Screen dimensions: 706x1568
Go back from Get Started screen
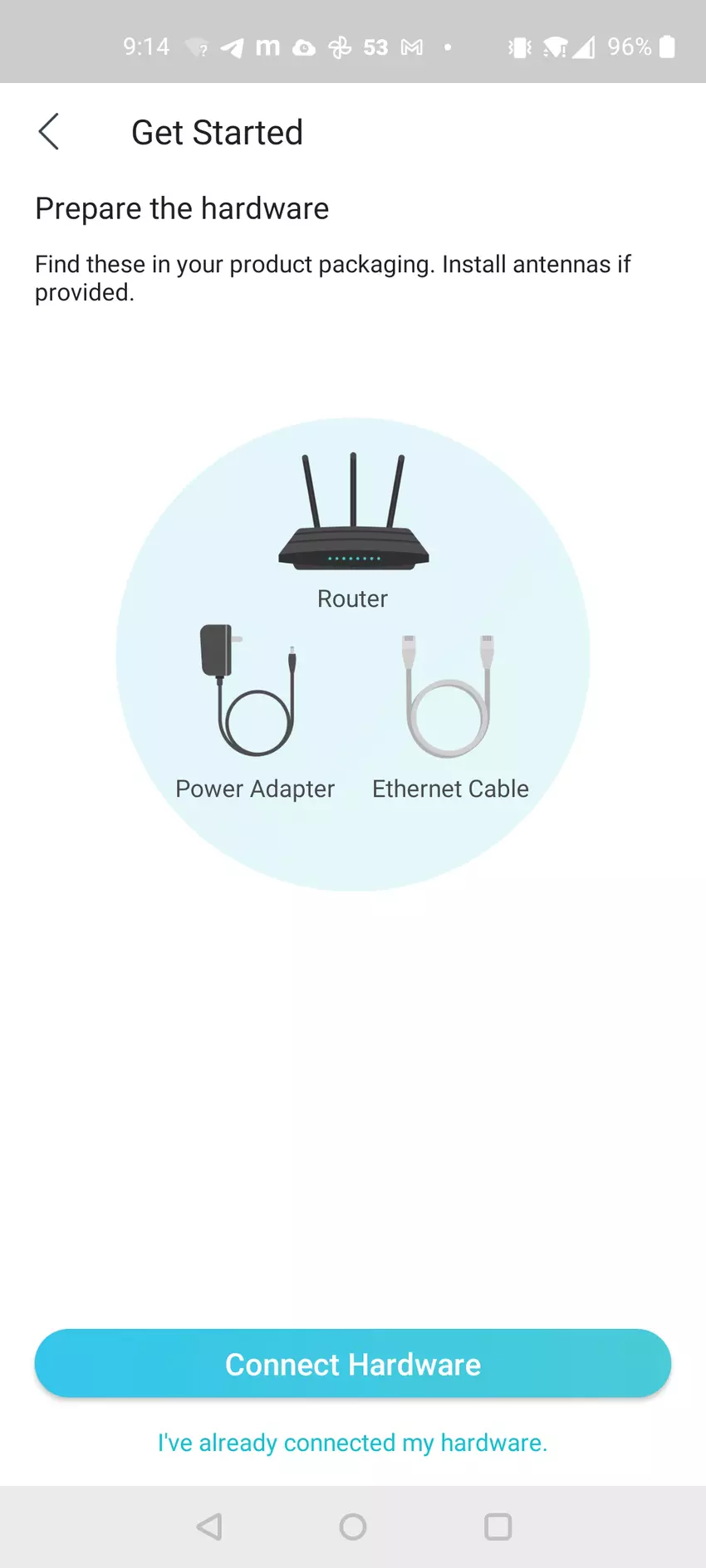(x=49, y=132)
